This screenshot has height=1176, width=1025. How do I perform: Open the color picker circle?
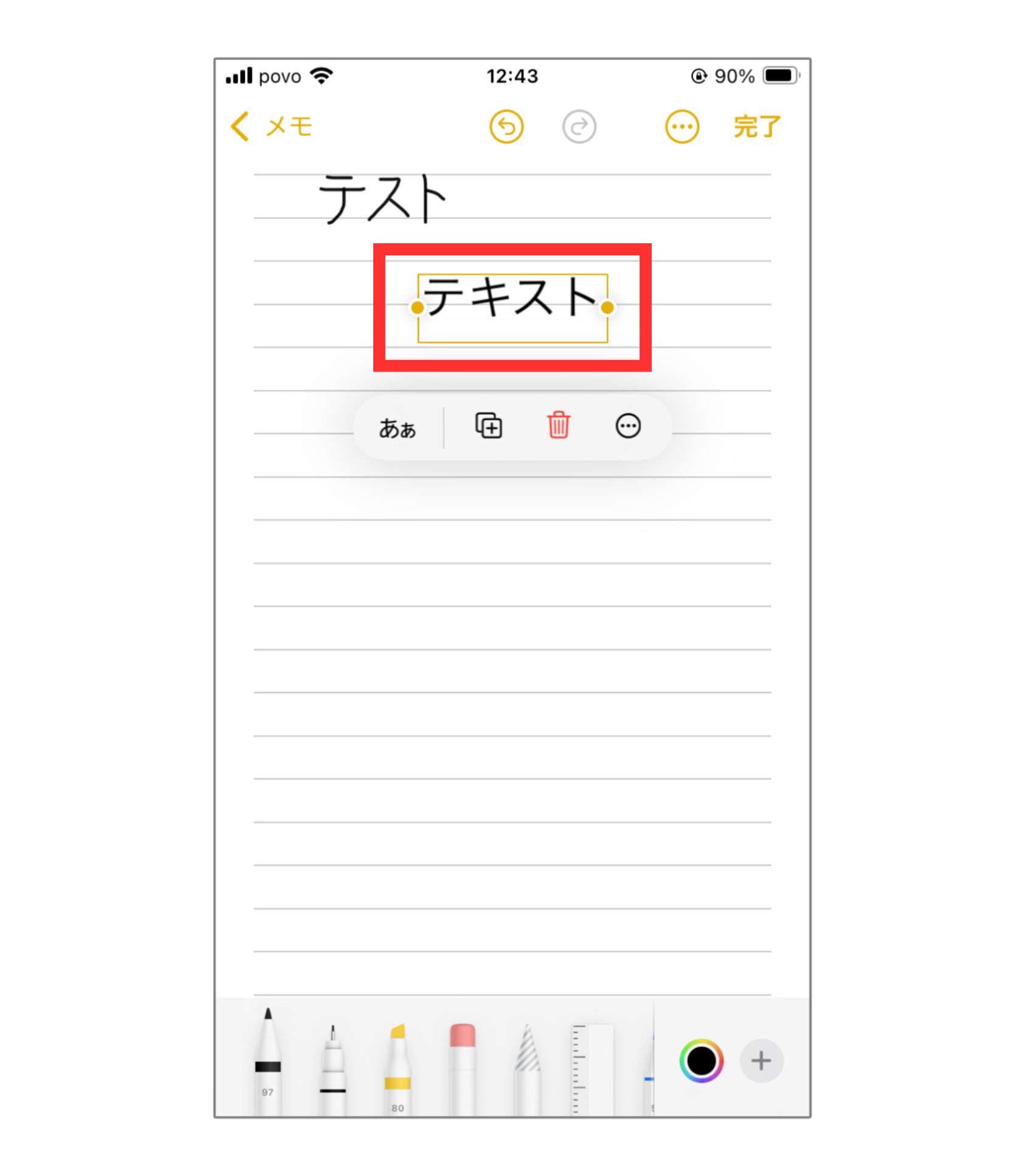pyautogui.click(x=701, y=1061)
